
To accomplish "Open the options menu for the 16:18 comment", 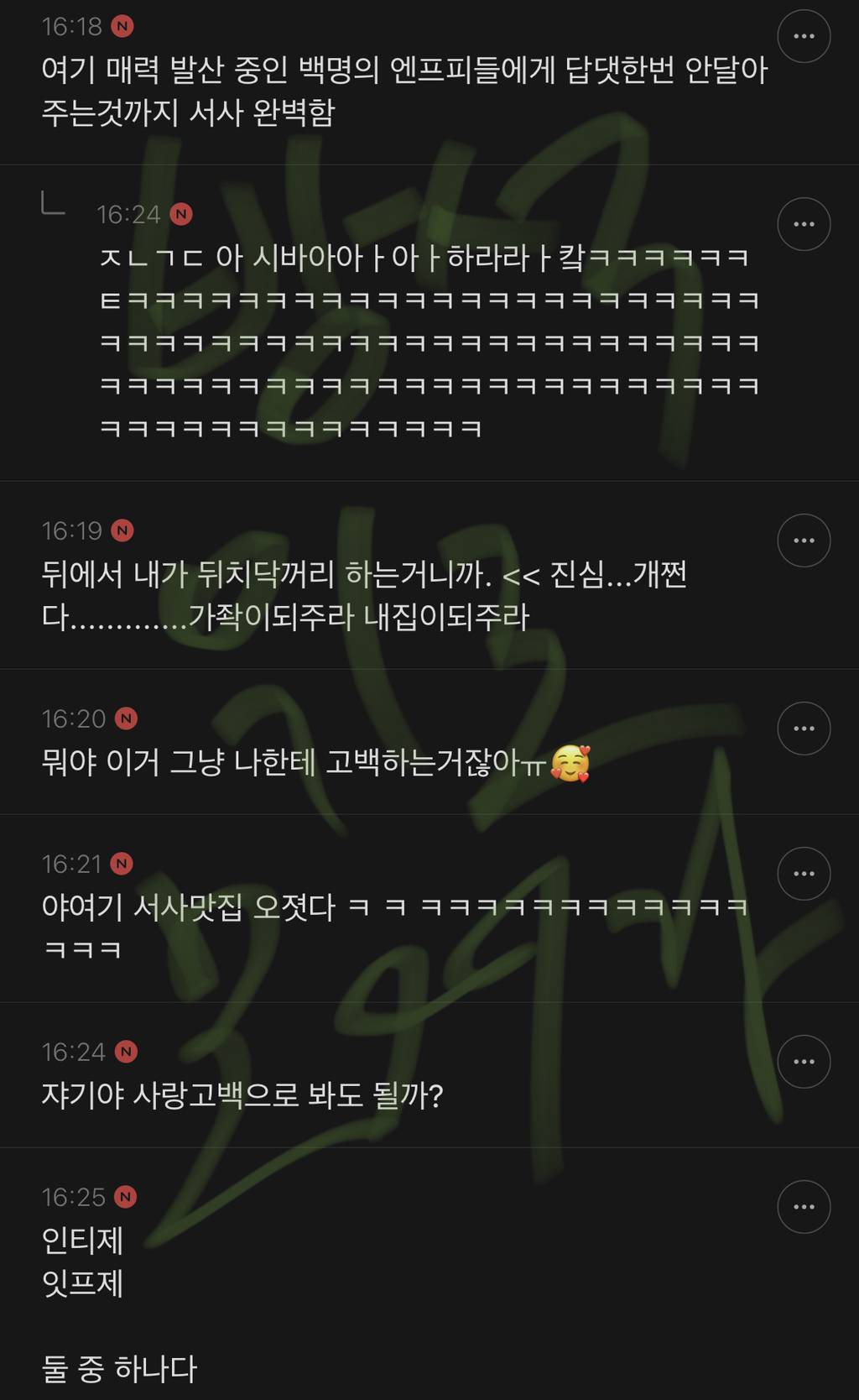I will (x=804, y=36).
